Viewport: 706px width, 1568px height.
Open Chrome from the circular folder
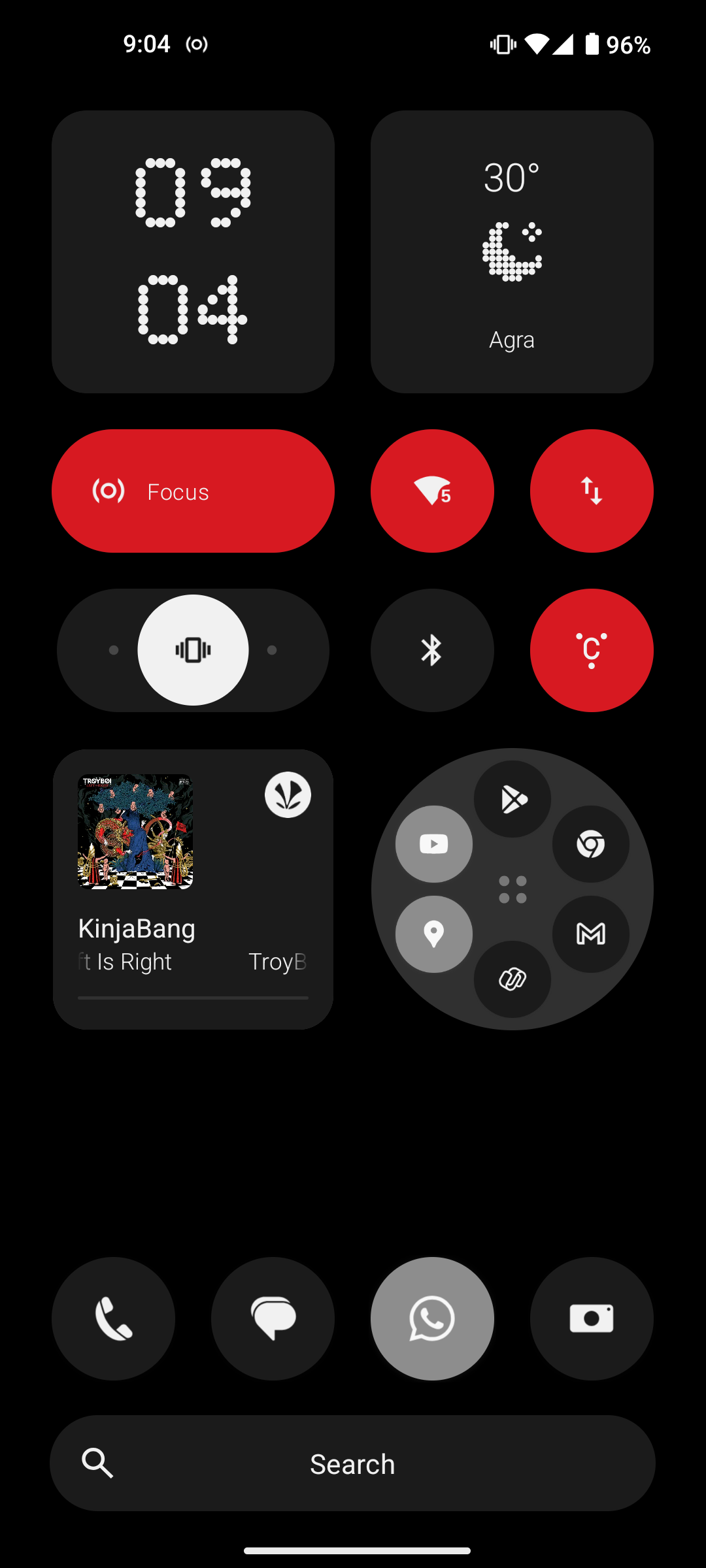point(591,844)
